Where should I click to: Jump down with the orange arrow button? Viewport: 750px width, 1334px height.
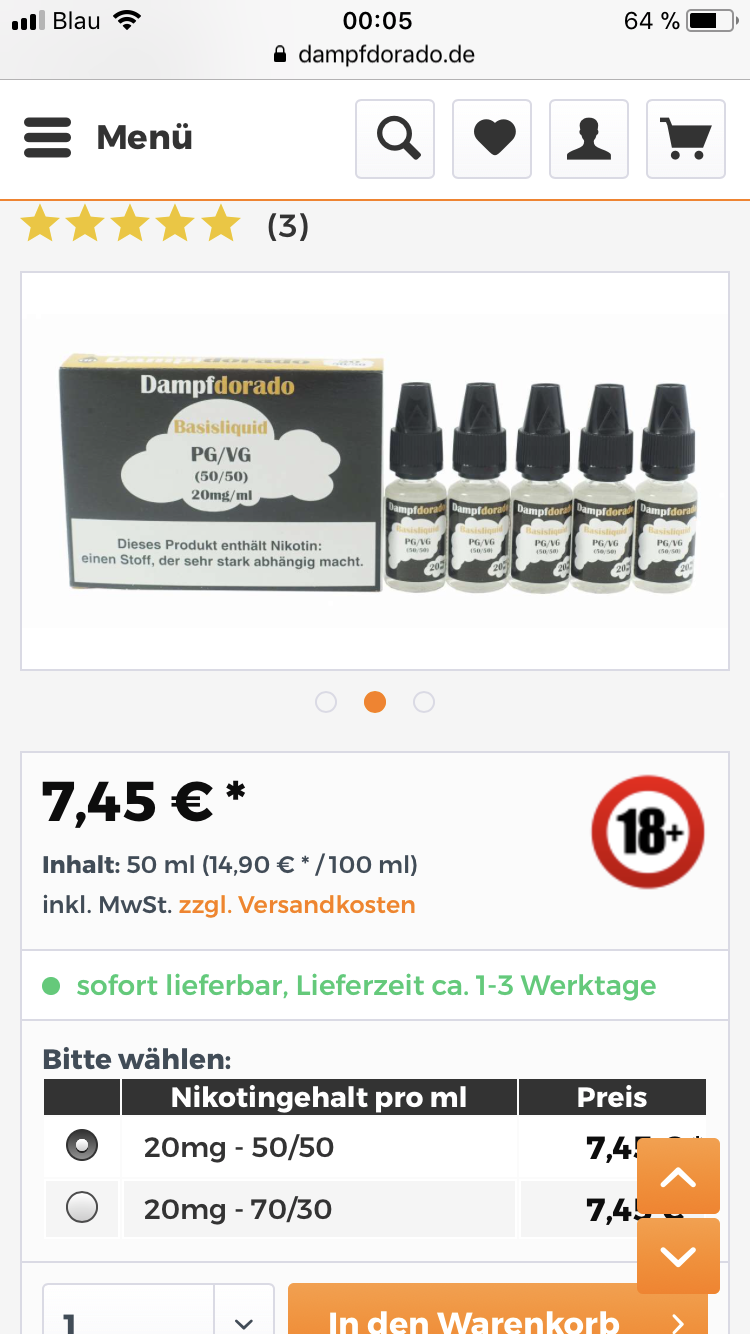click(678, 1256)
